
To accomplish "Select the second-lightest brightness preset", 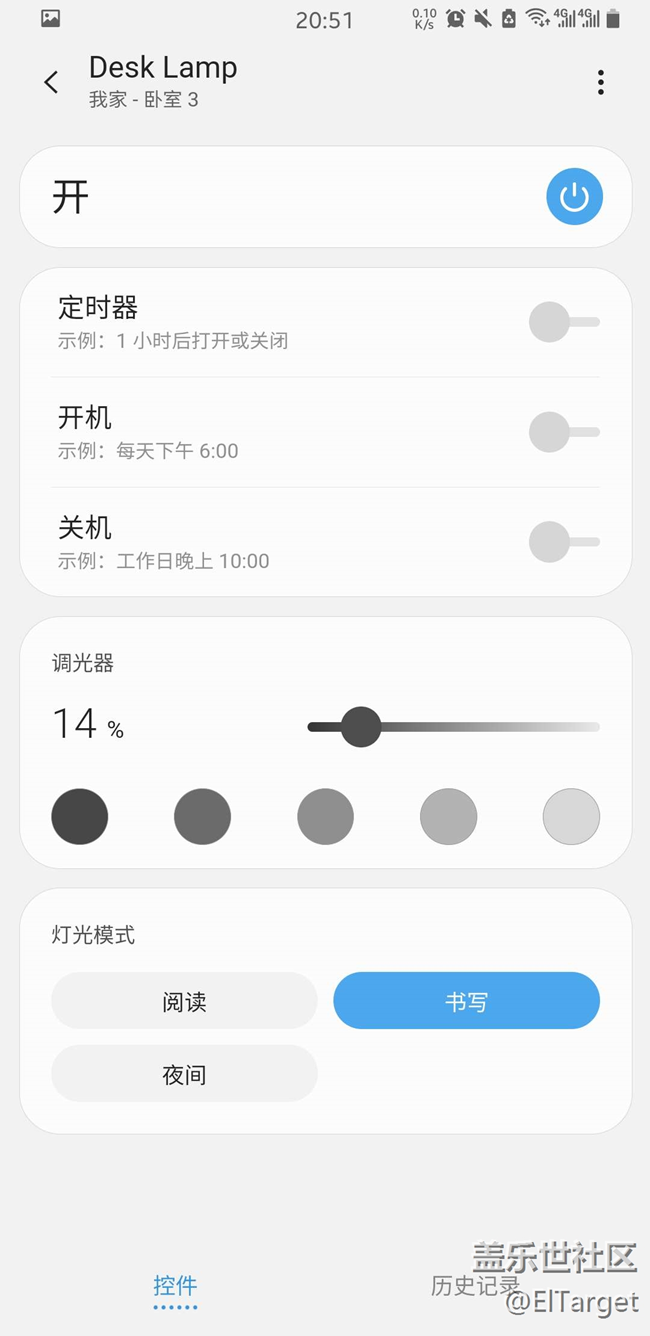I will pos(448,816).
